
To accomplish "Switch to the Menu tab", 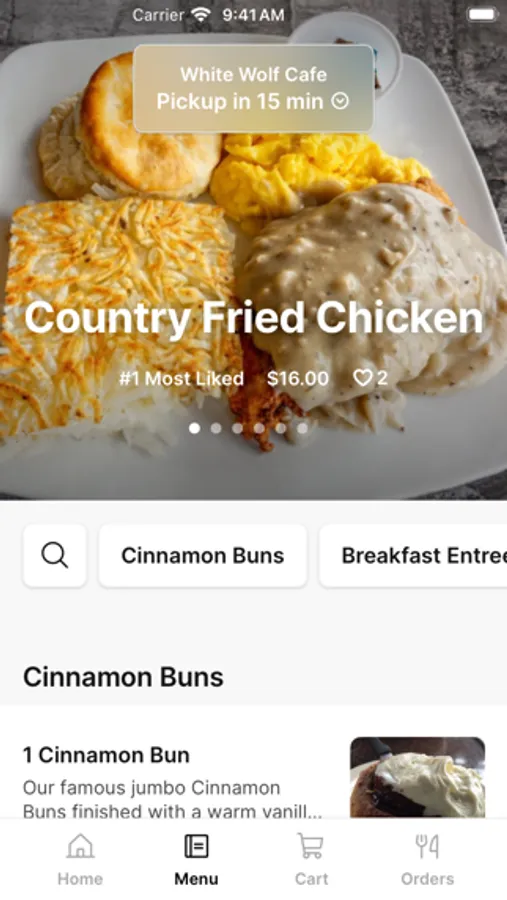I will (x=196, y=860).
